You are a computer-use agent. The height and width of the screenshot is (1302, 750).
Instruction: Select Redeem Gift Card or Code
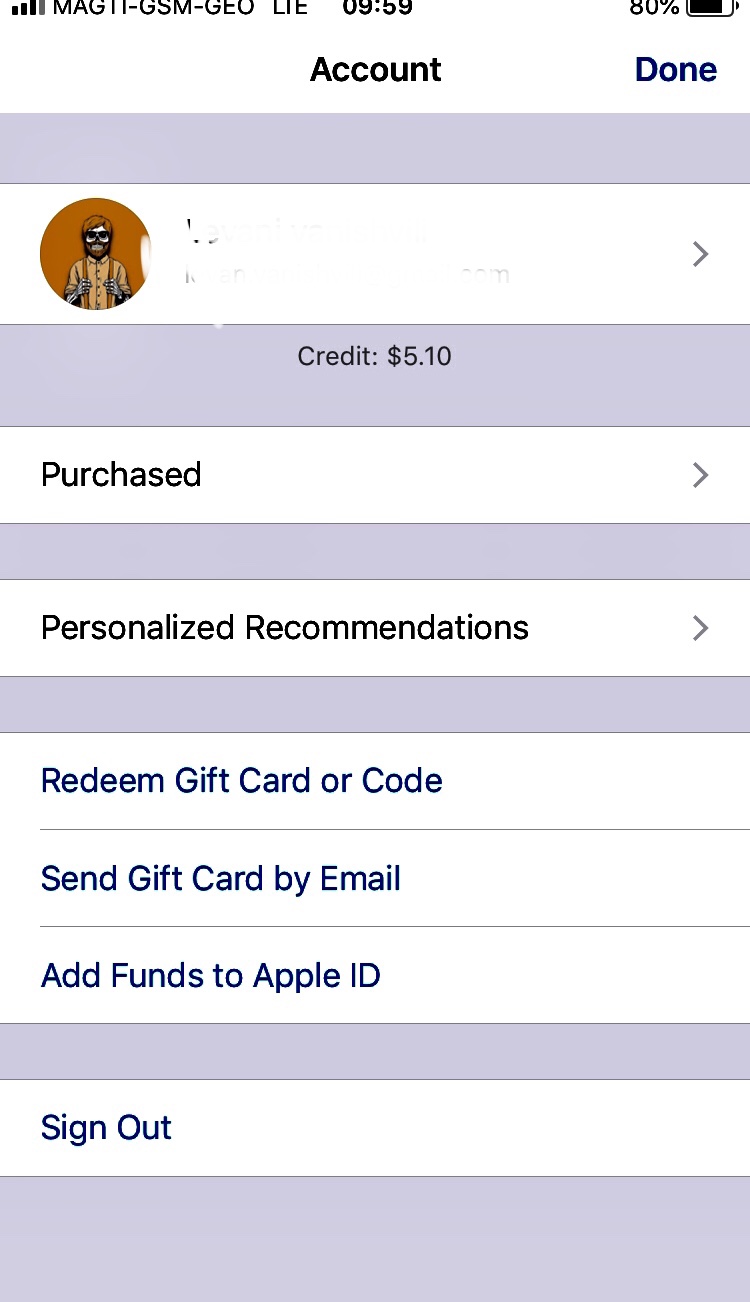tap(242, 781)
